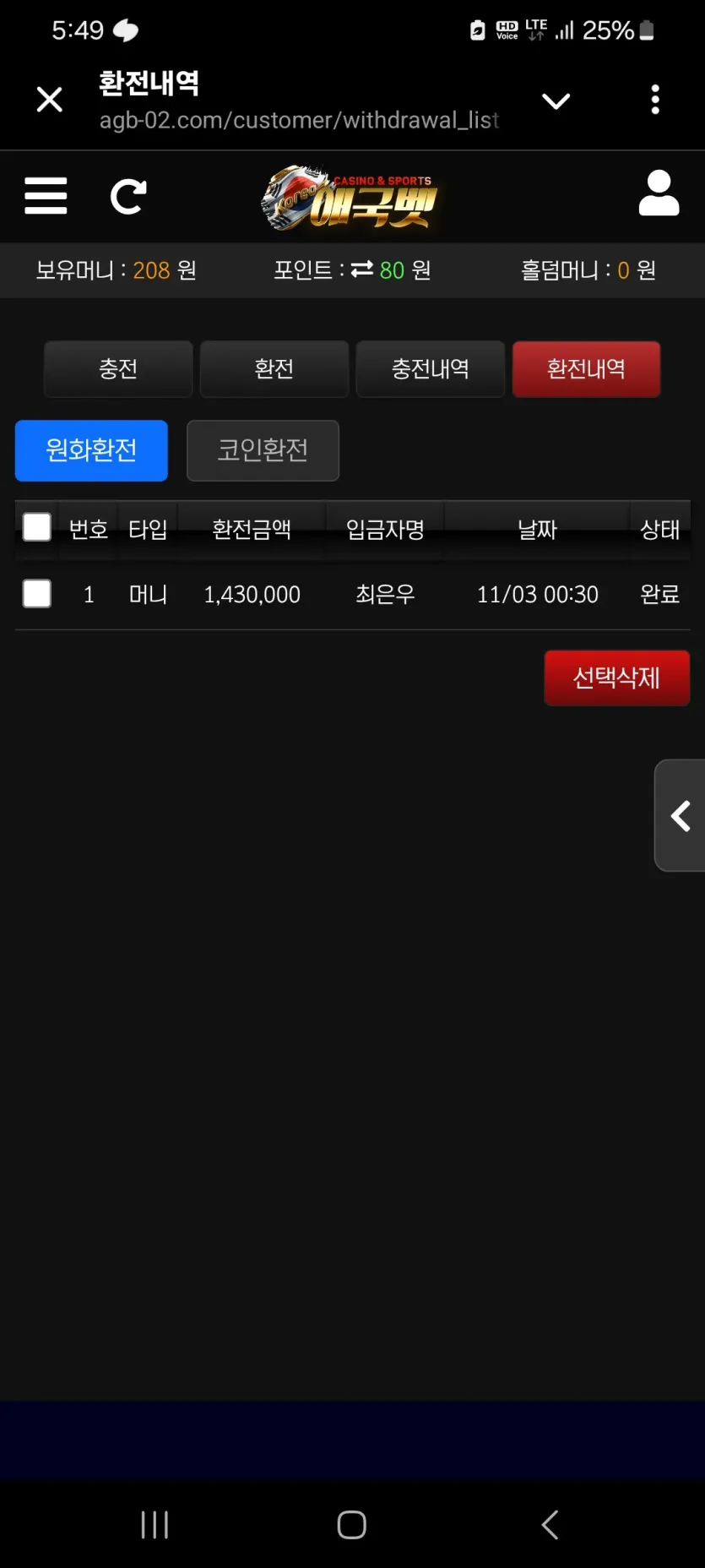Open the 환전 page

click(274, 369)
